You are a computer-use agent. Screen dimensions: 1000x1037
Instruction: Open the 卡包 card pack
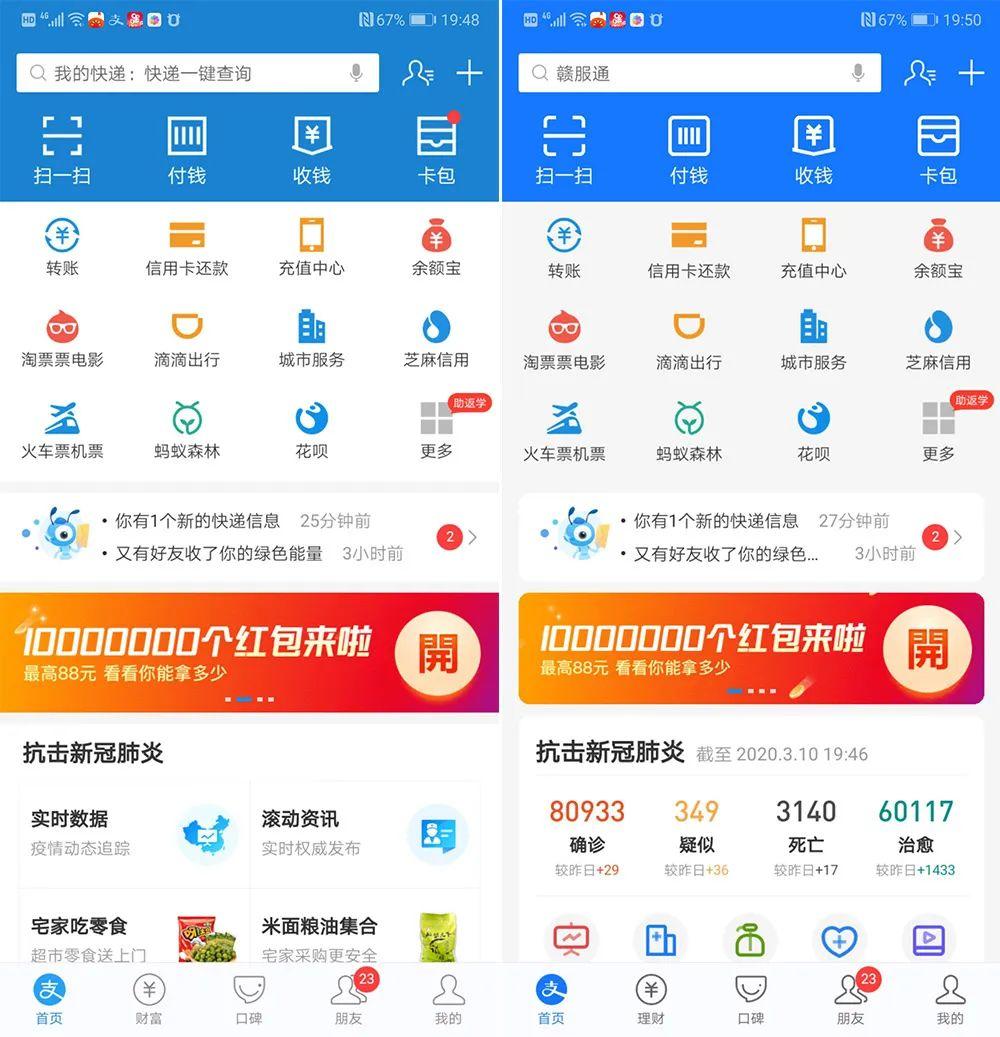point(435,148)
